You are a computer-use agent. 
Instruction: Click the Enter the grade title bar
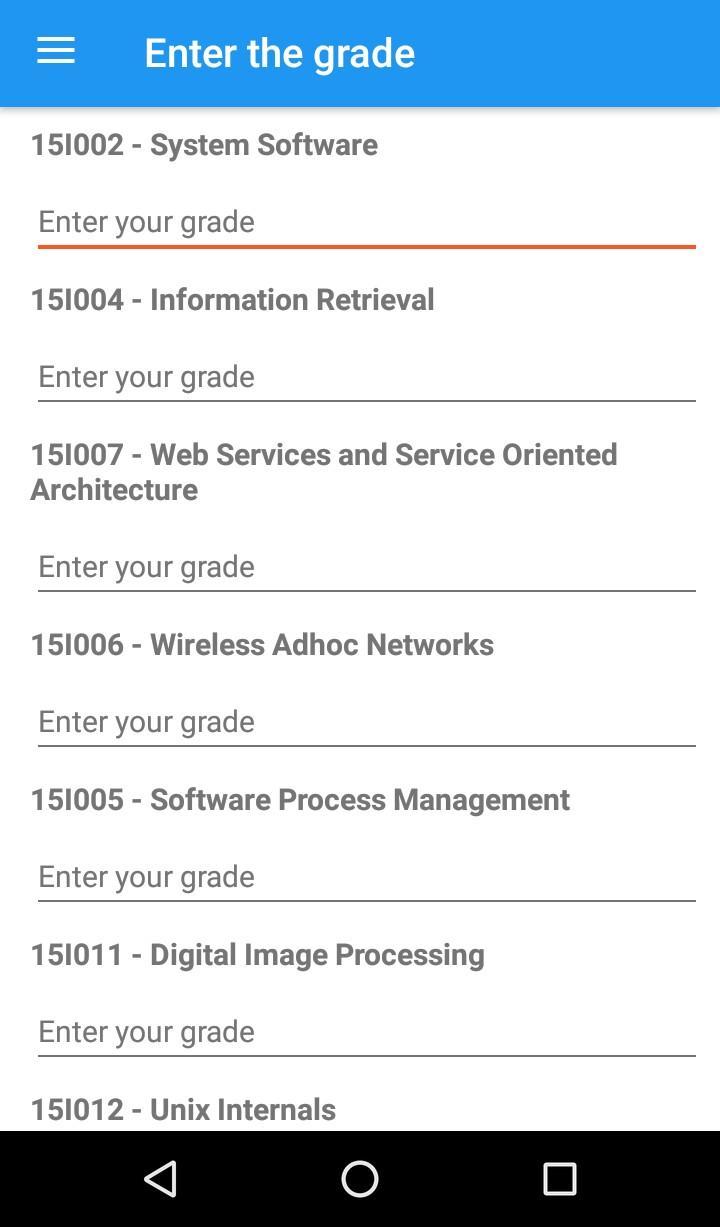pos(279,52)
